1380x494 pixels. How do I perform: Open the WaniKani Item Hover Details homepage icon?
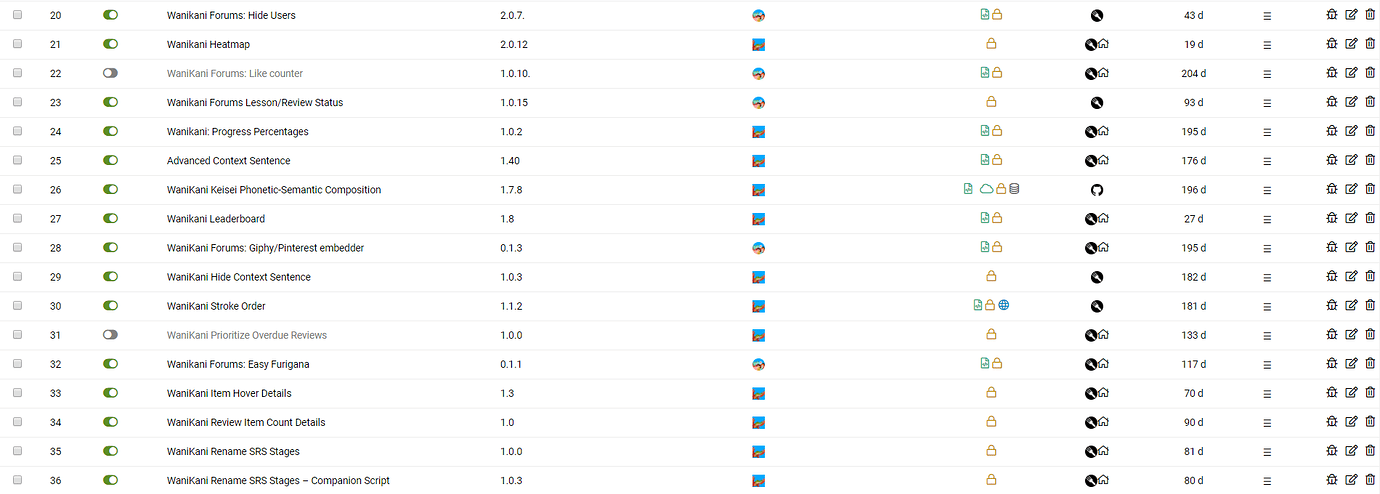(1104, 393)
